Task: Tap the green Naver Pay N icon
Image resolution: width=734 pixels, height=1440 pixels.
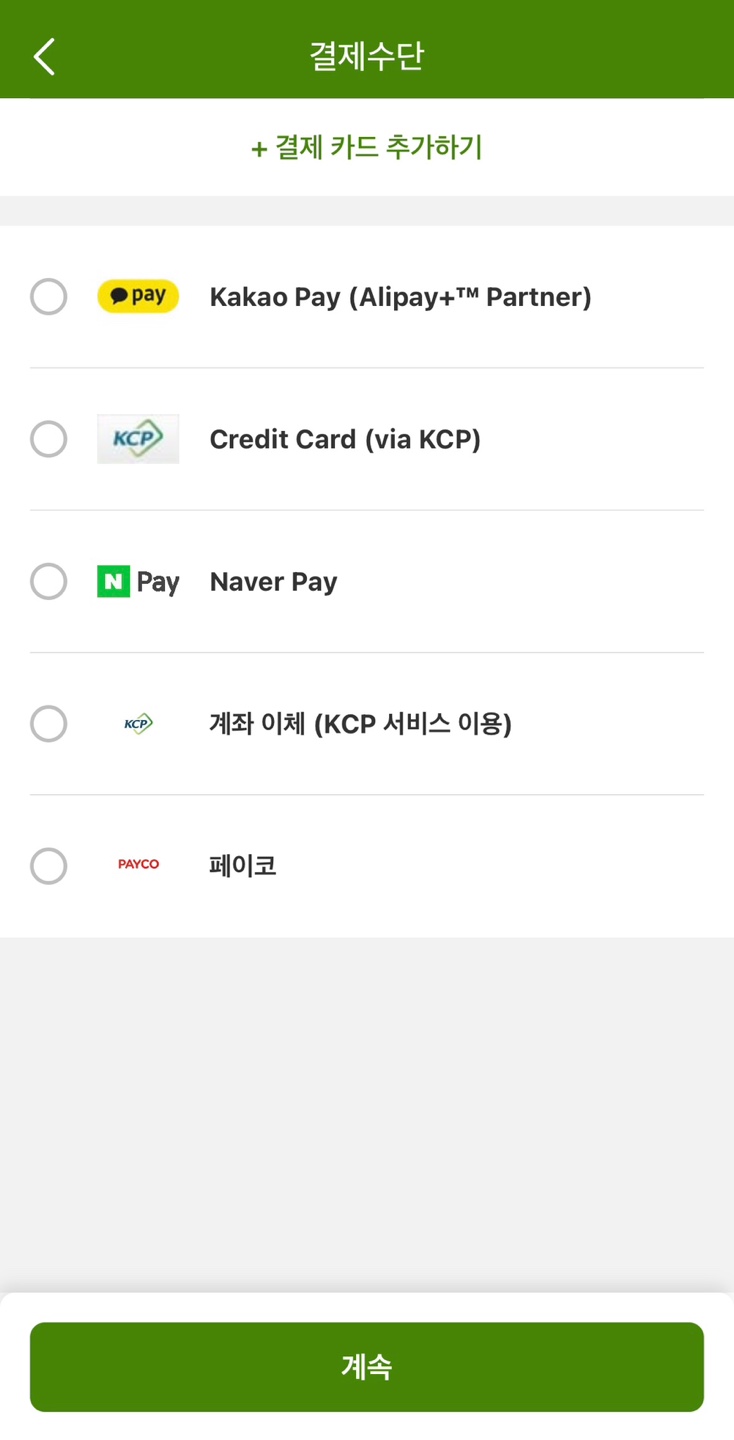Action: coord(115,581)
